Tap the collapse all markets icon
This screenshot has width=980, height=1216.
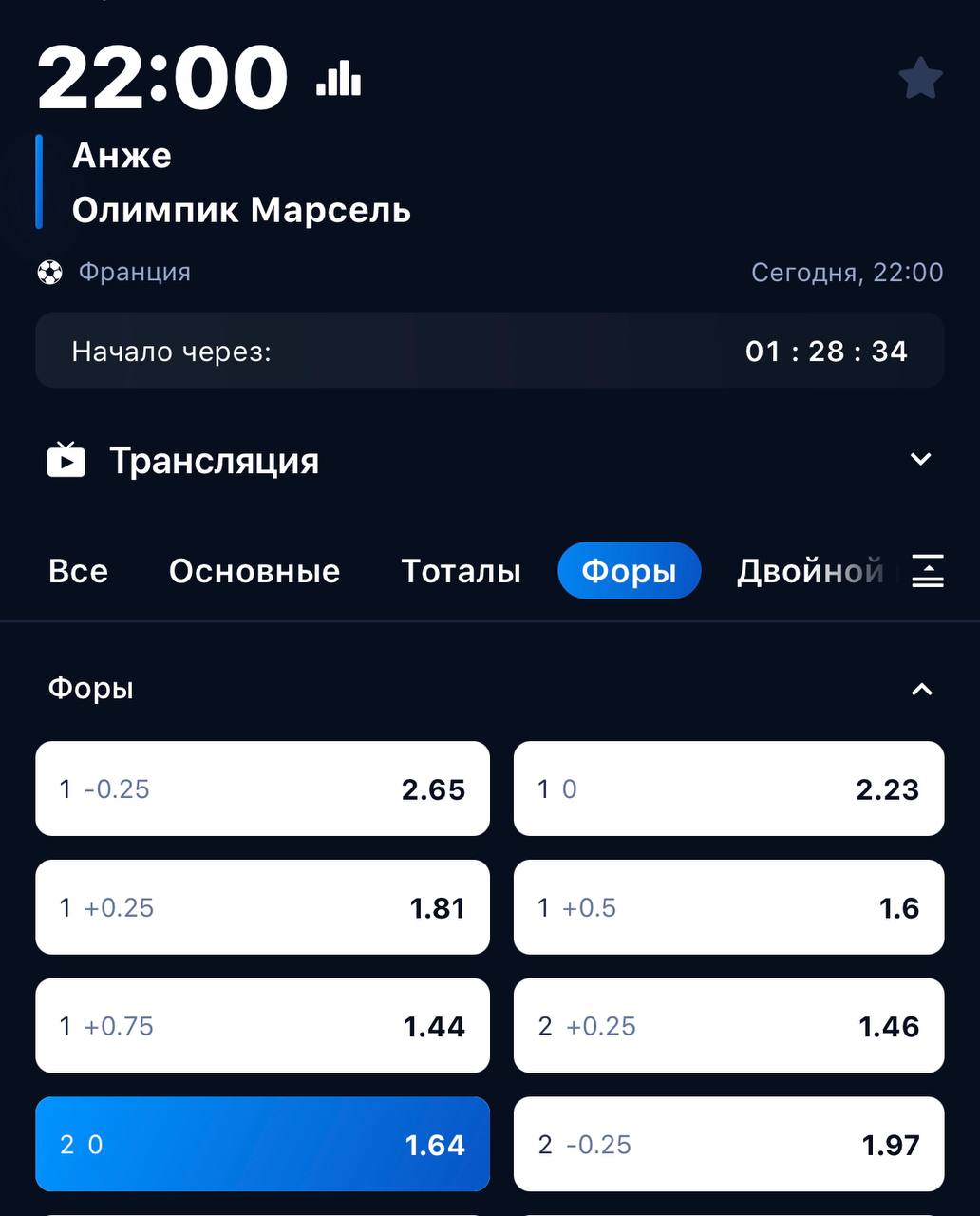point(928,571)
